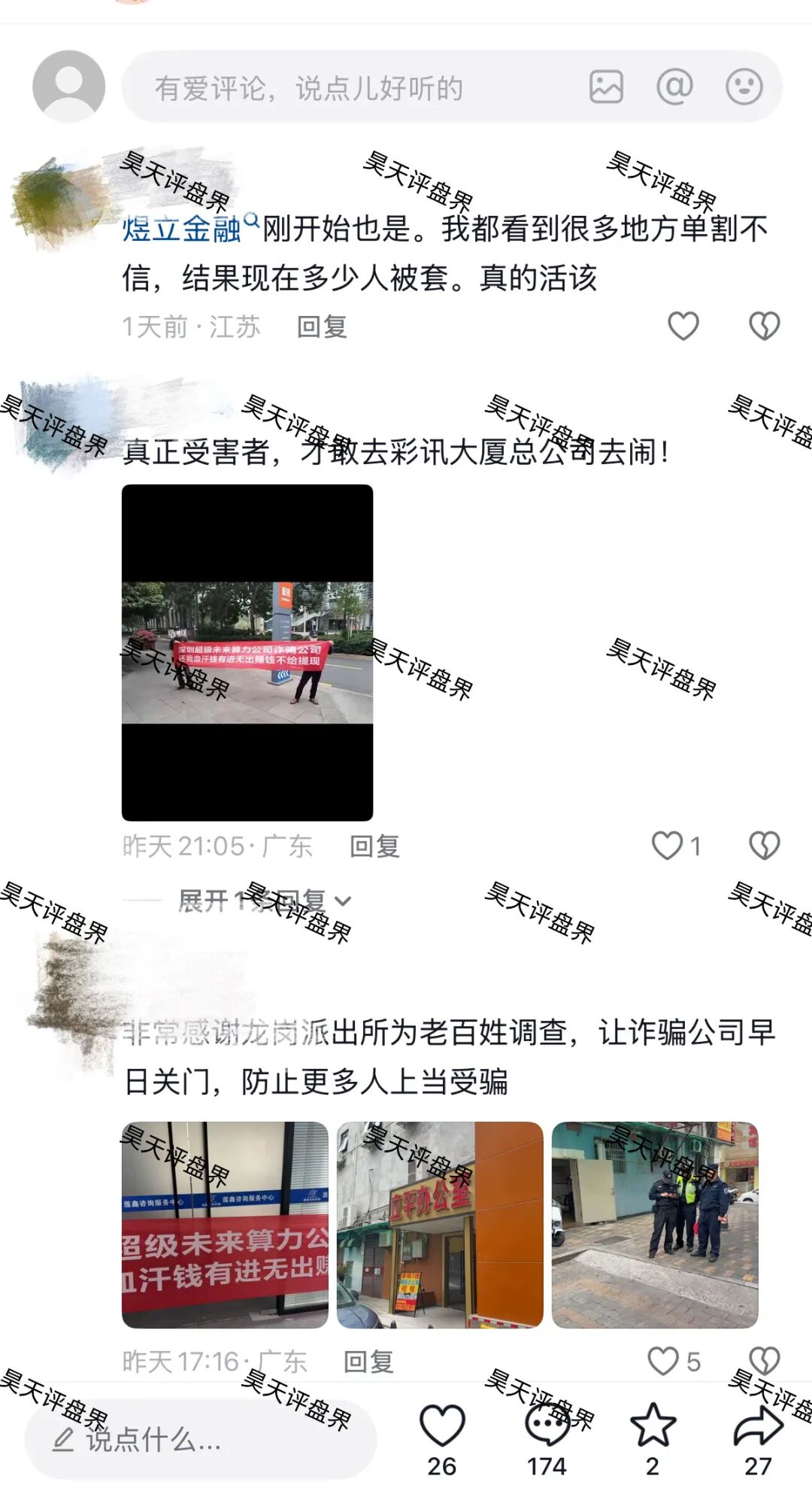
Task: Open the red banner photo in the 龙岗派出所 comment
Action: point(225,1225)
